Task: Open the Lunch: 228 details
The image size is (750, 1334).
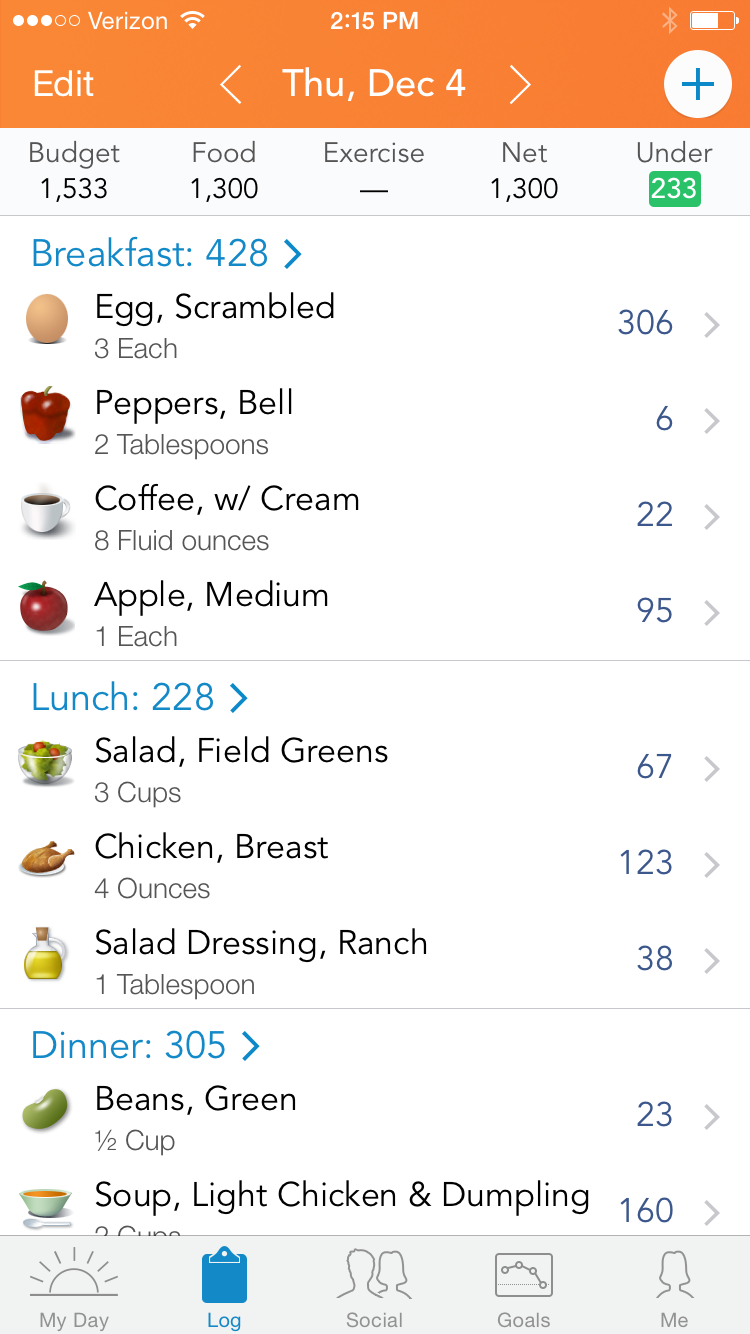Action: 139,697
